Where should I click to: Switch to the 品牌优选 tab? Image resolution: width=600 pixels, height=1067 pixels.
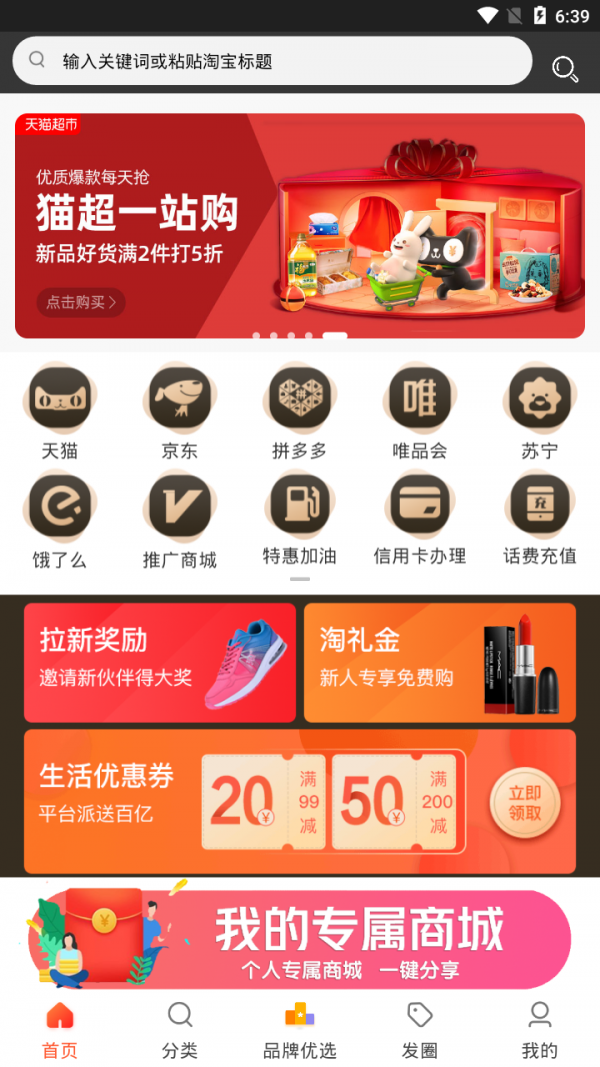[300, 1030]
